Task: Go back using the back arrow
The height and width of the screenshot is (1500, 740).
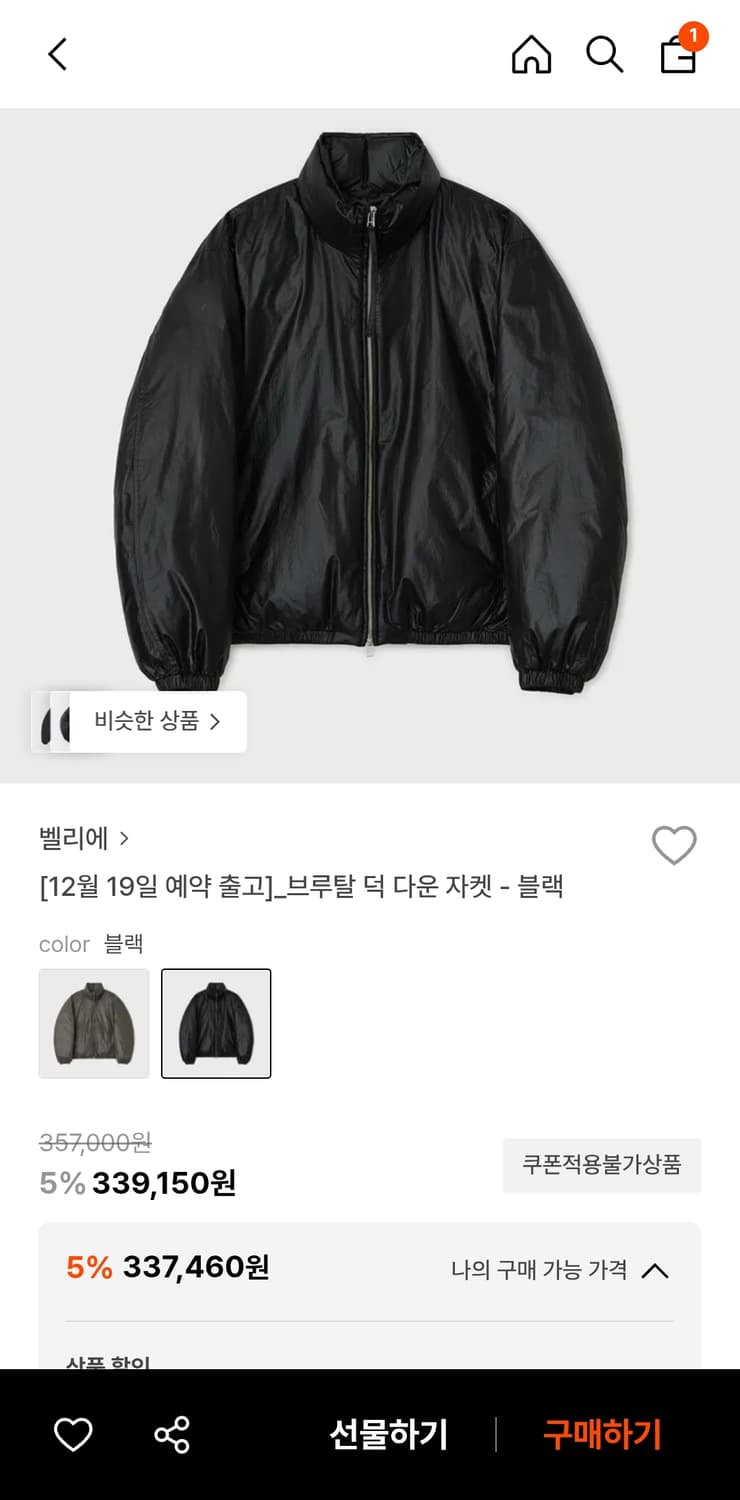Action: 57,55
